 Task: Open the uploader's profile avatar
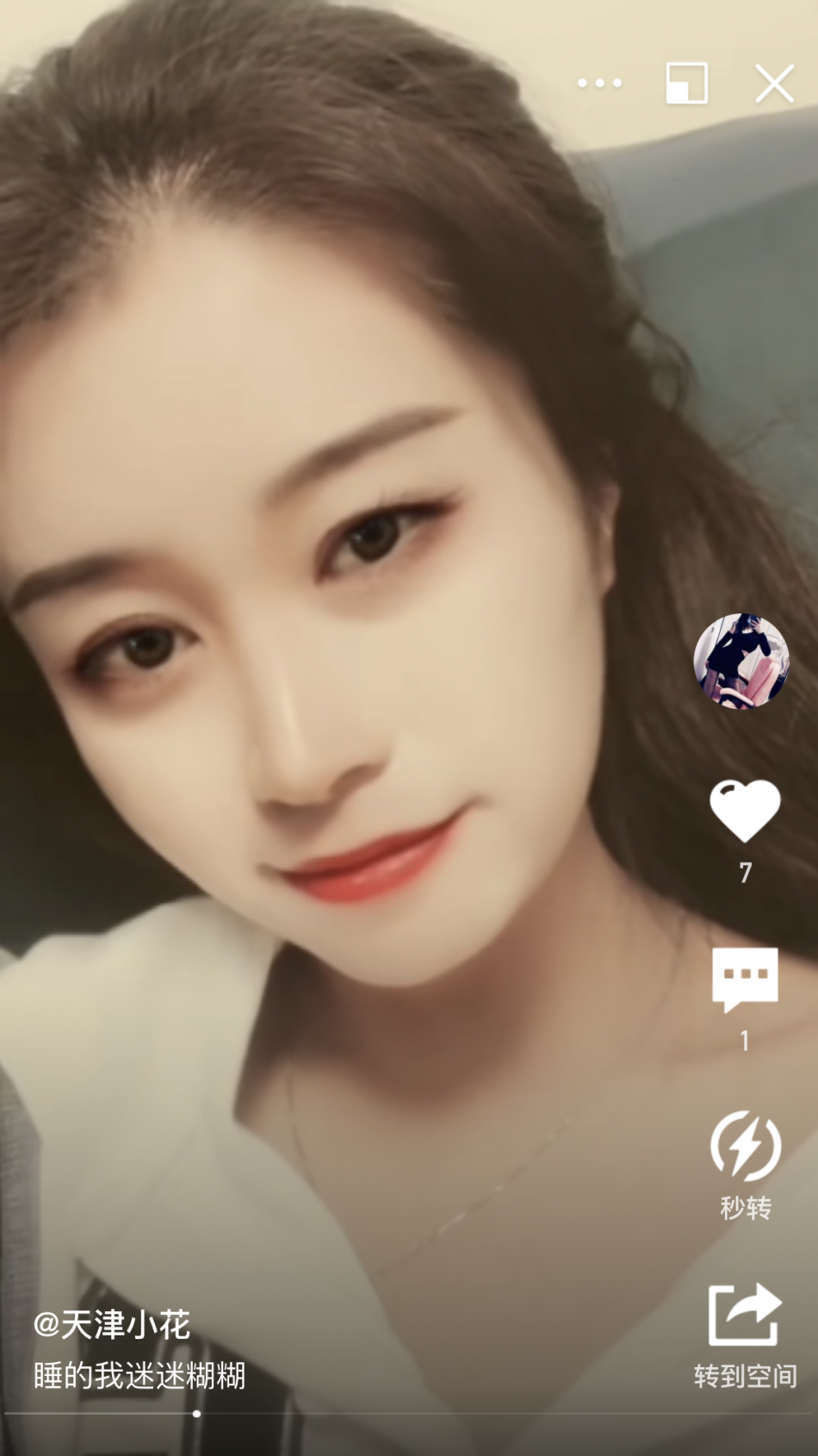(741, 661)
